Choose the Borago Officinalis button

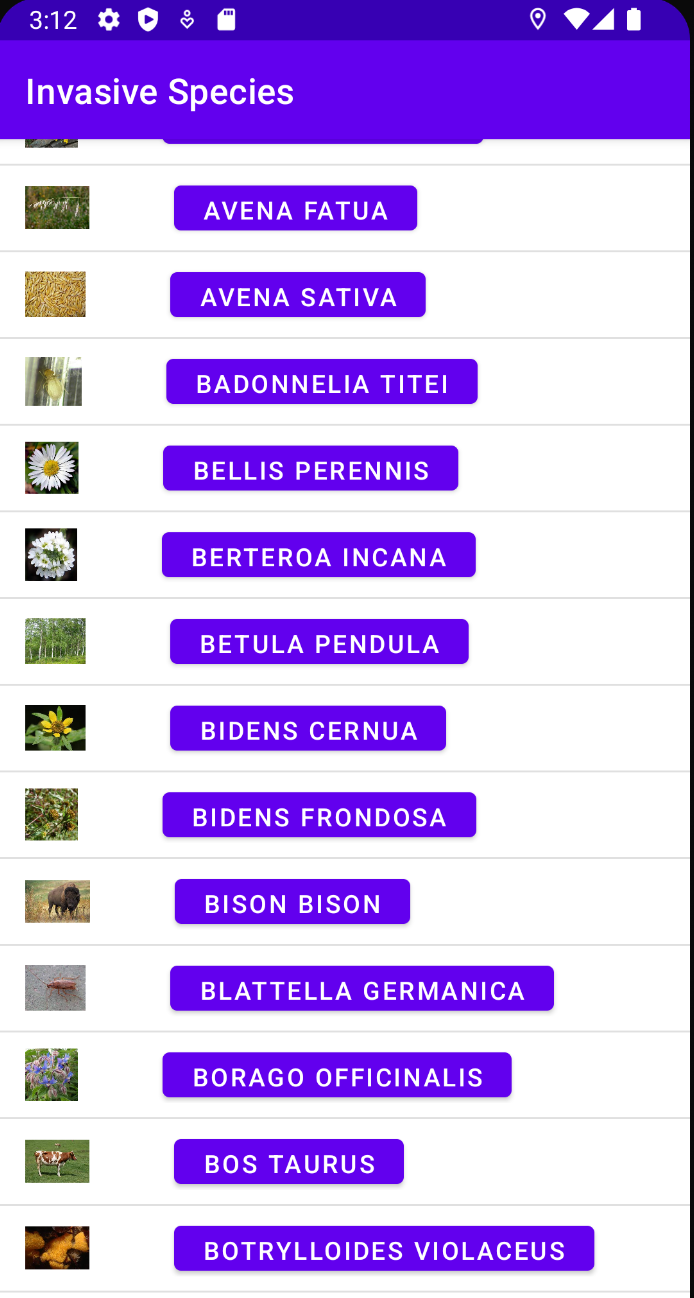point(337,1075)
